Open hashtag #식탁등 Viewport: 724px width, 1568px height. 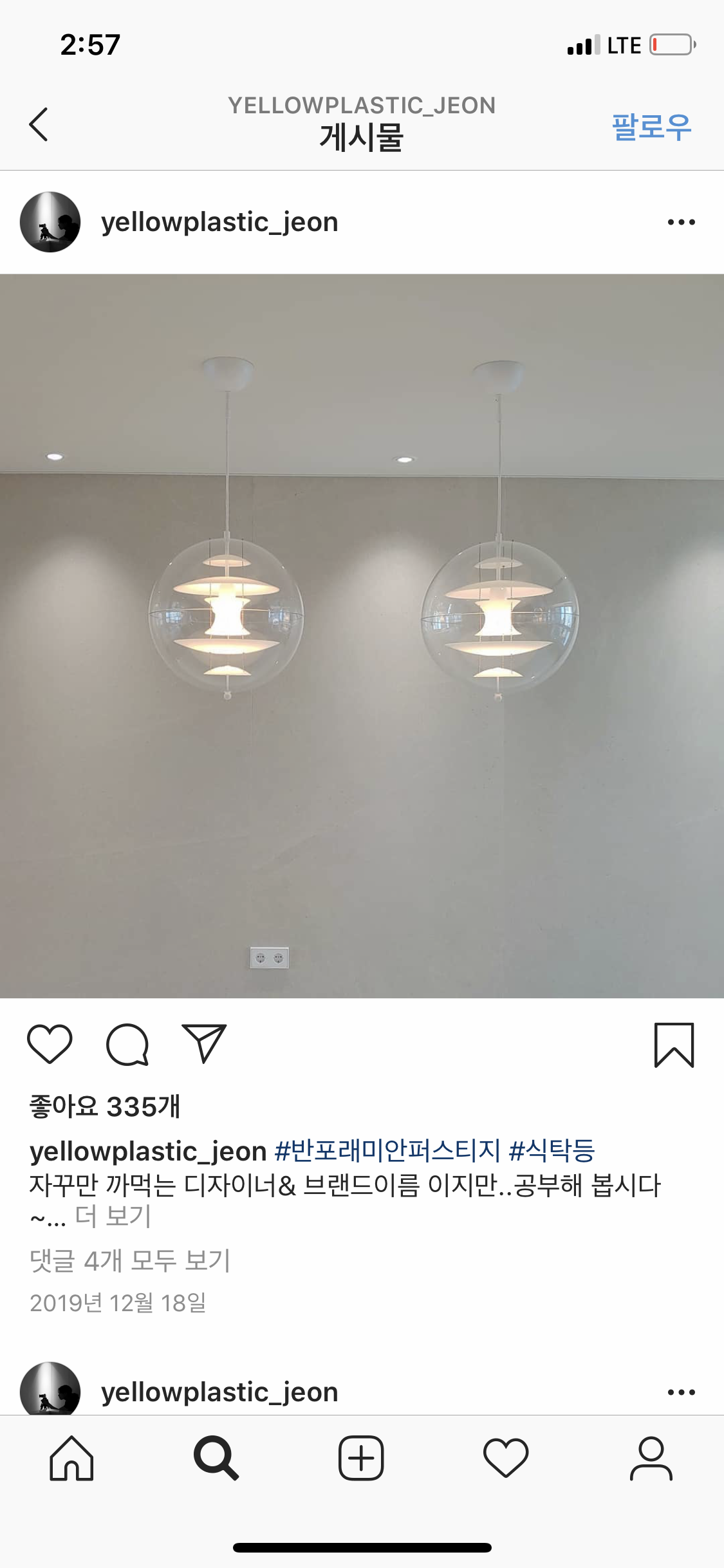pos(552,1151)
